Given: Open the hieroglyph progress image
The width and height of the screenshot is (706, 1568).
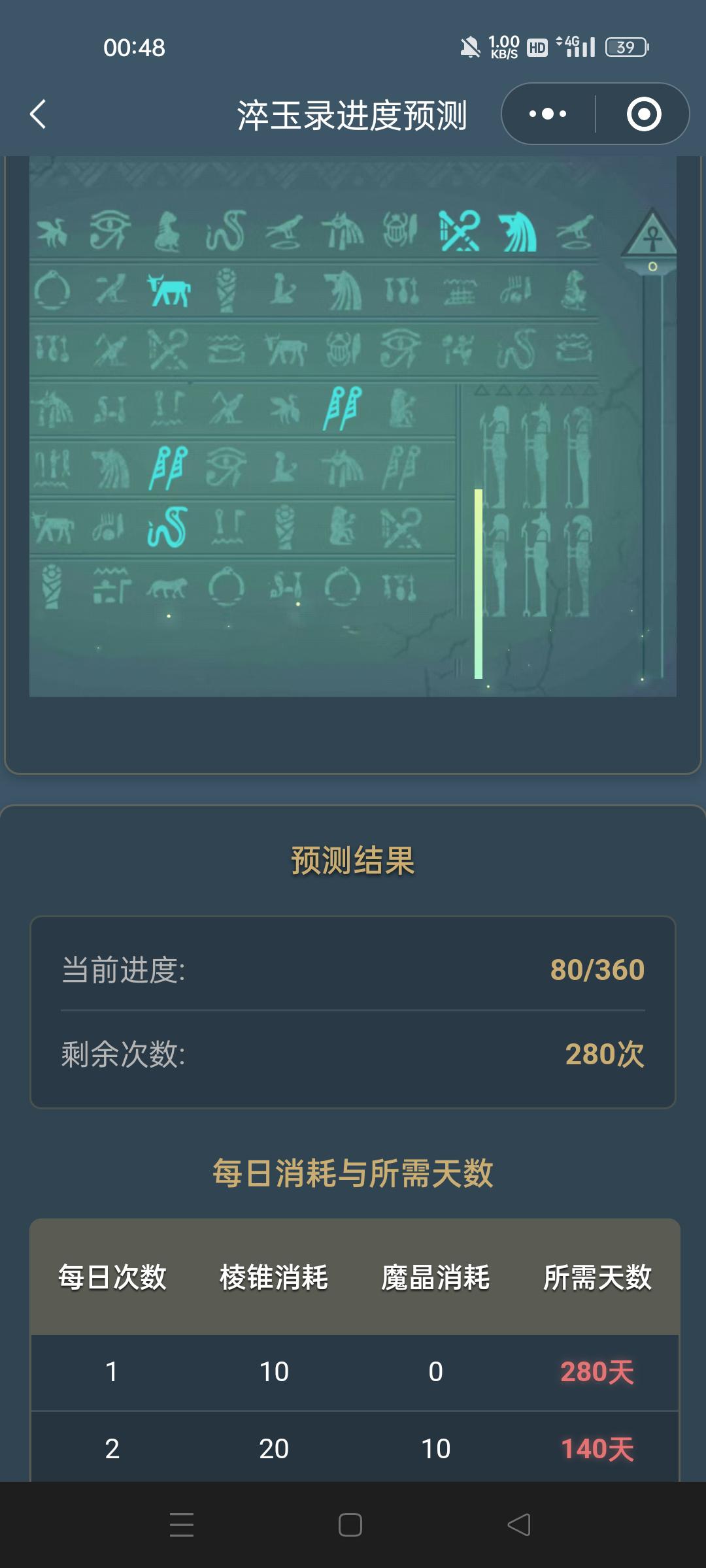Looking at the screenshot, I should click(352, 426).
